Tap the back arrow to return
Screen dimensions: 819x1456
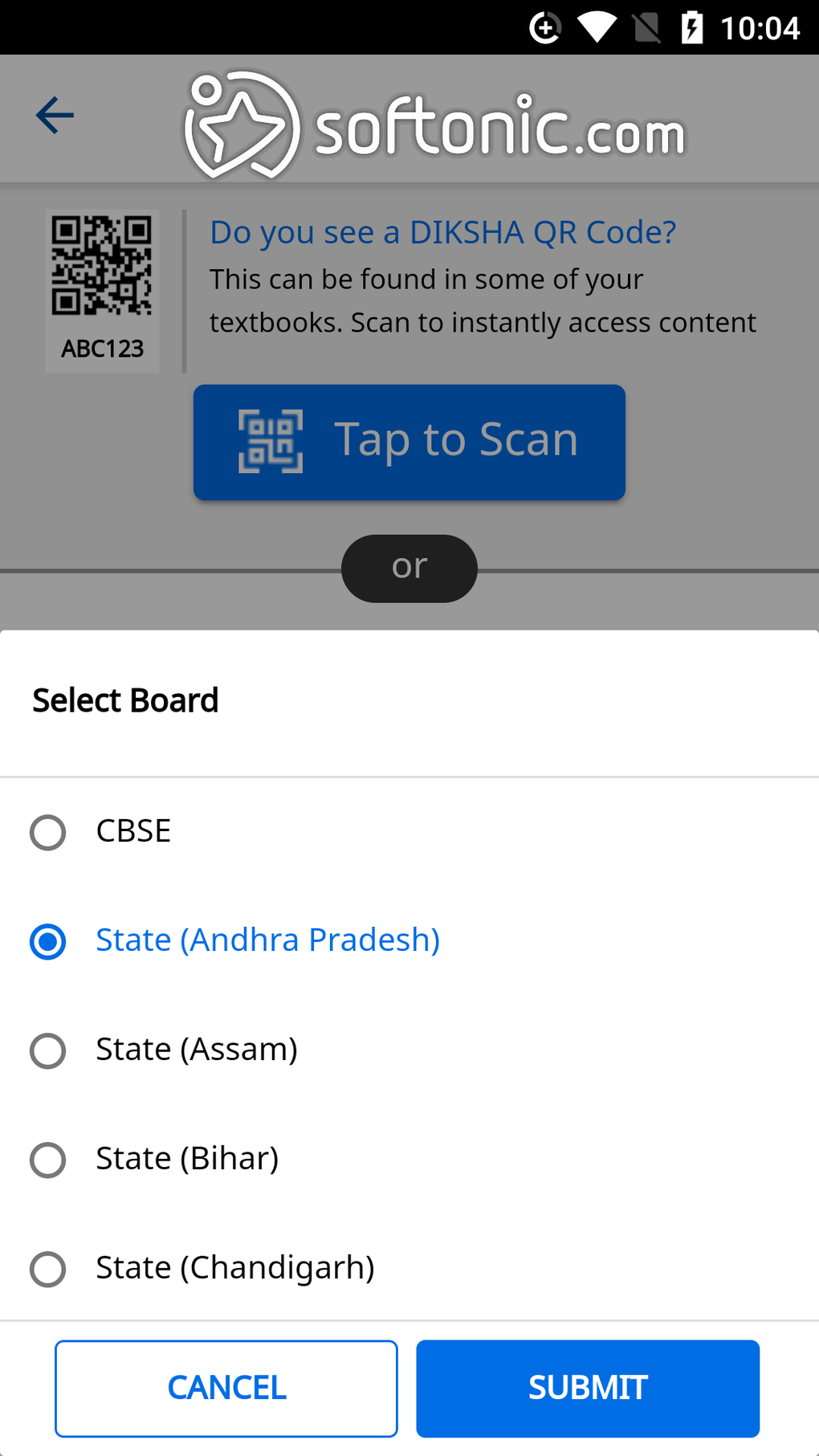tap(55, 116)
